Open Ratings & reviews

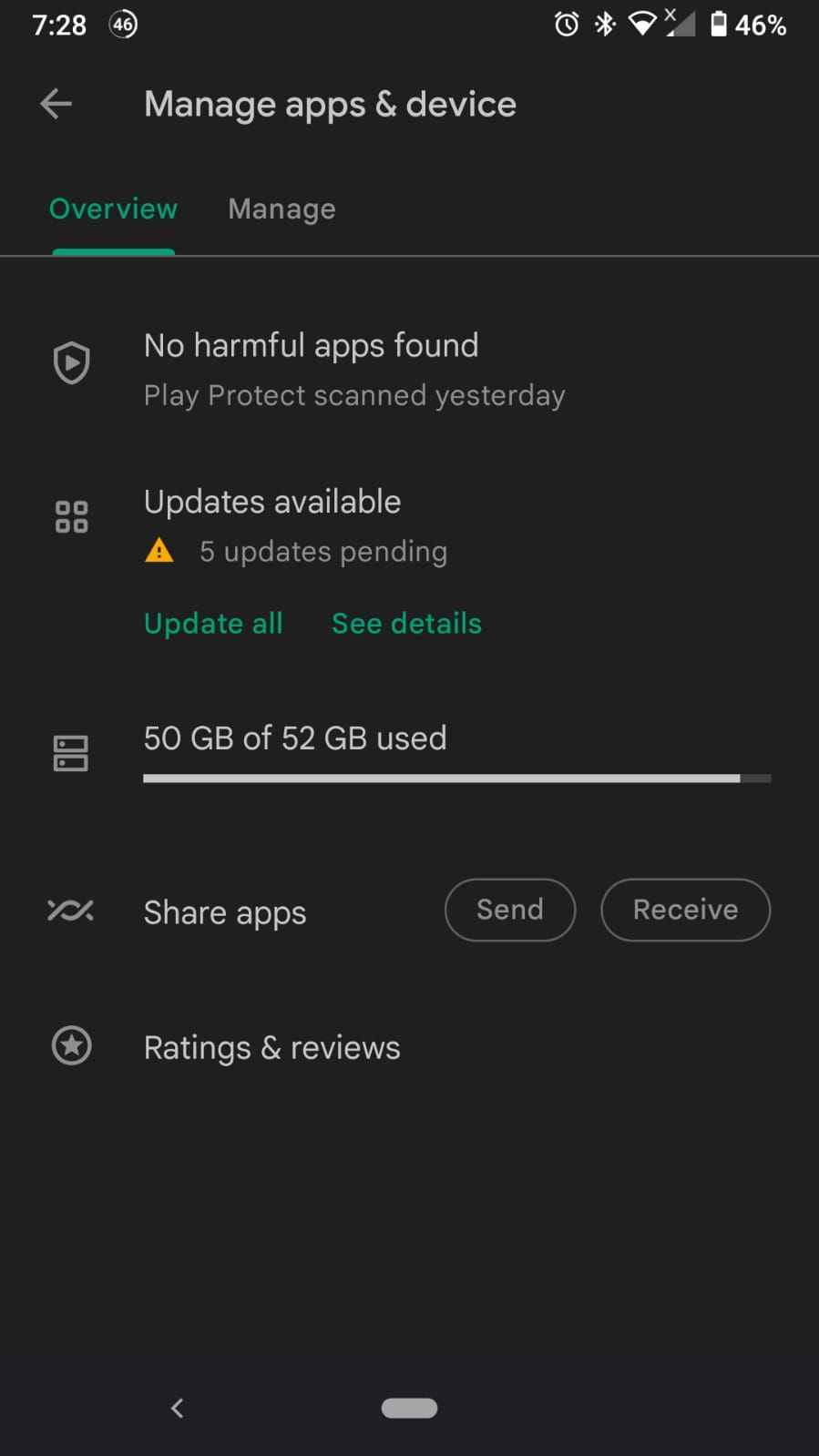click(x=271, y=1048)
